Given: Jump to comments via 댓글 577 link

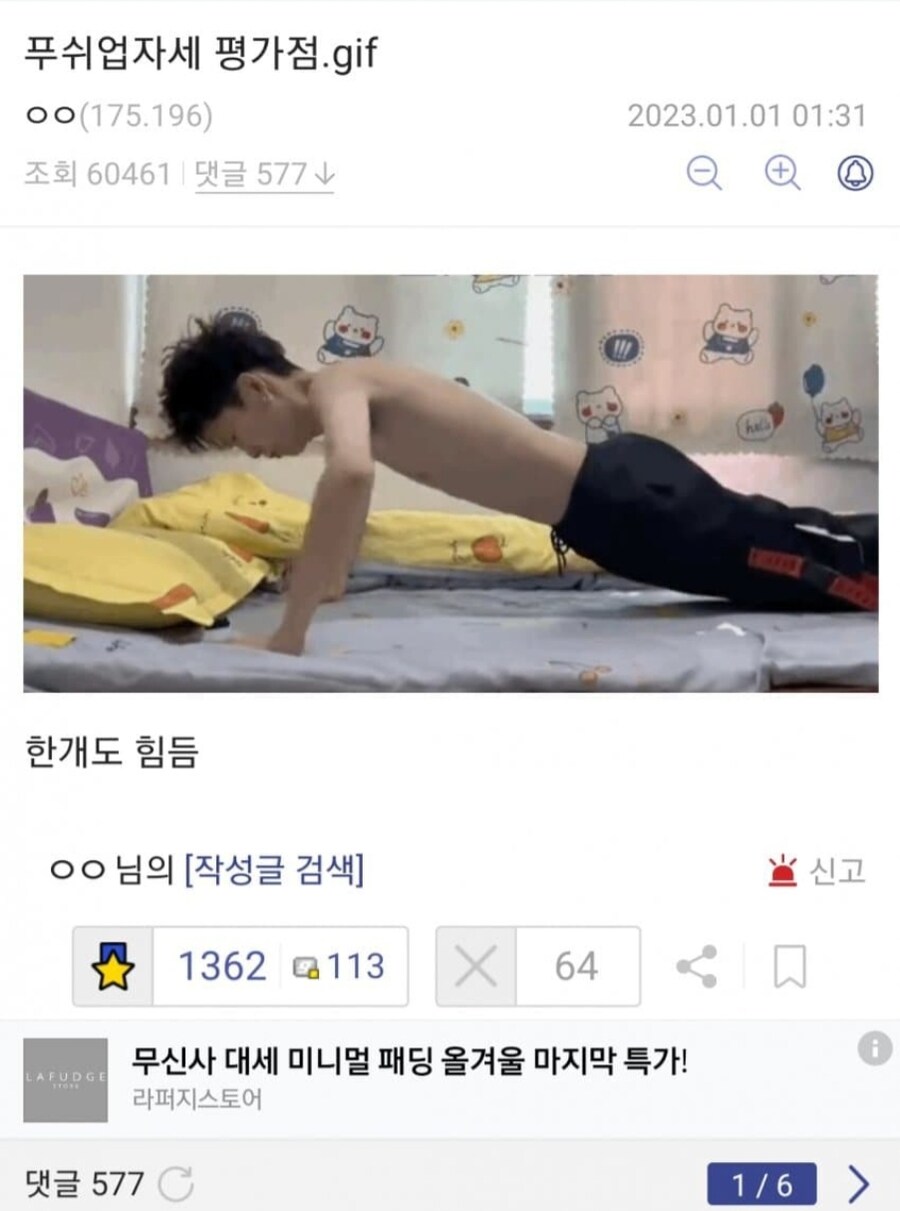Looking at the screenshot, I should click(265, 175).
